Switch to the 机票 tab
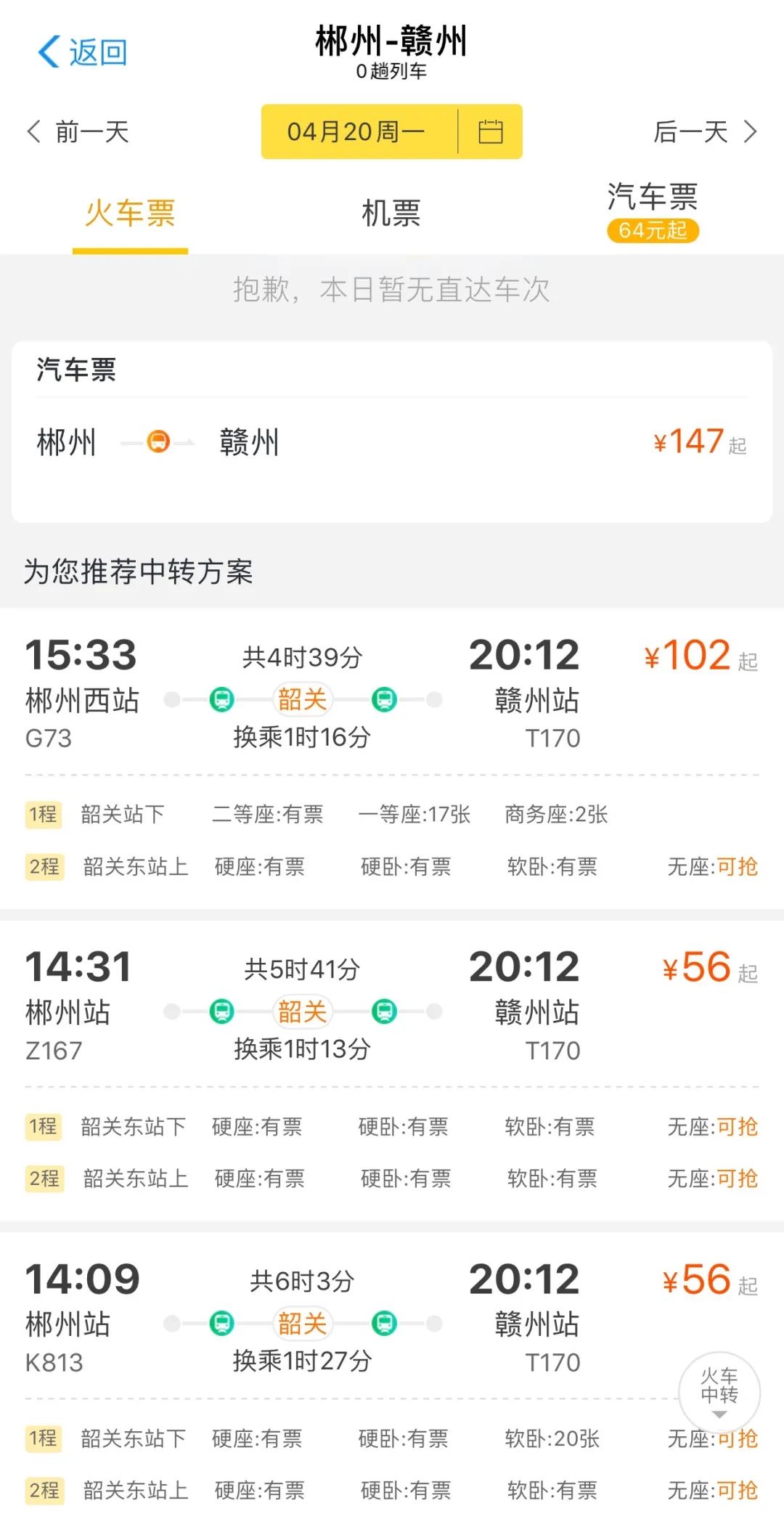Viewport: 784px width, 1519px height. click(391, 213)
